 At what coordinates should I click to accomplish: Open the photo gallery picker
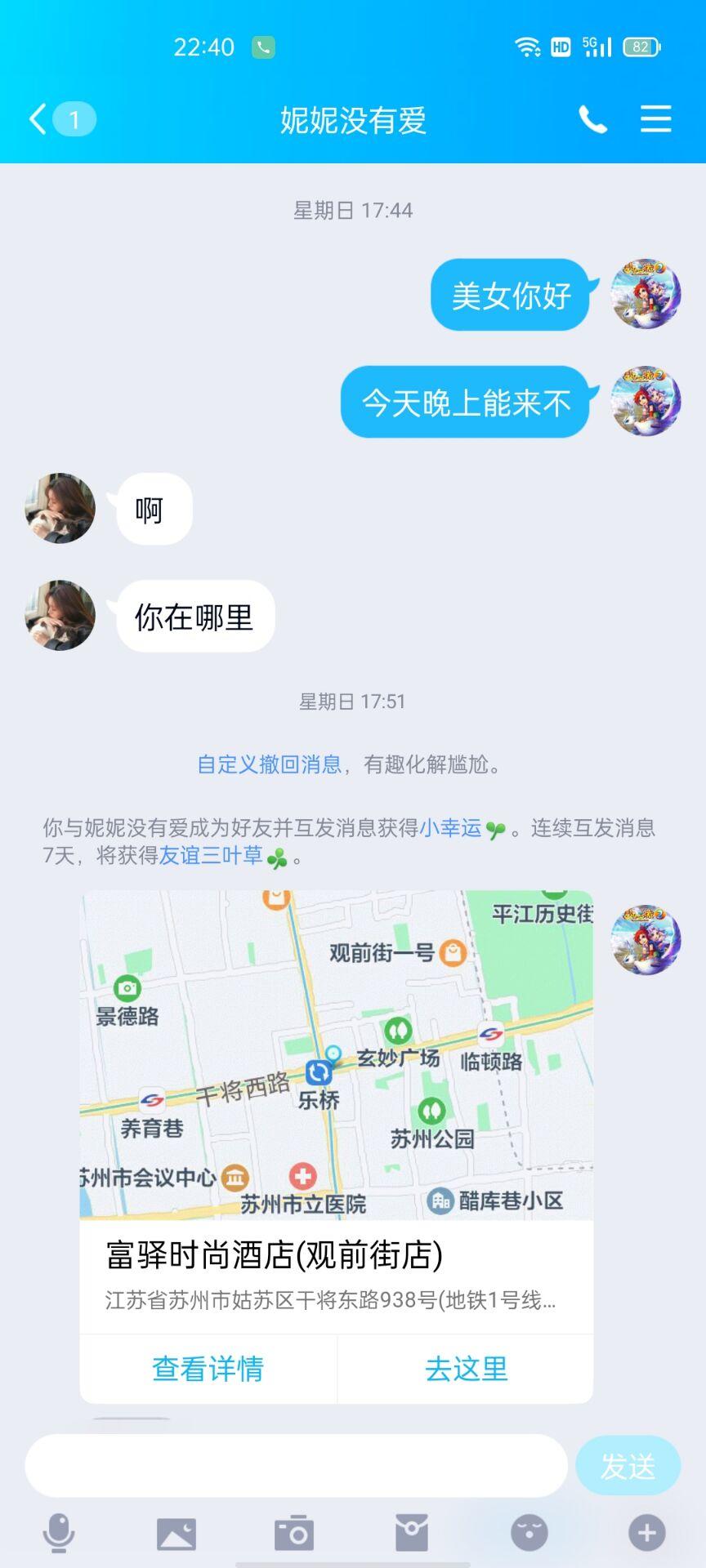point(176,1533)
